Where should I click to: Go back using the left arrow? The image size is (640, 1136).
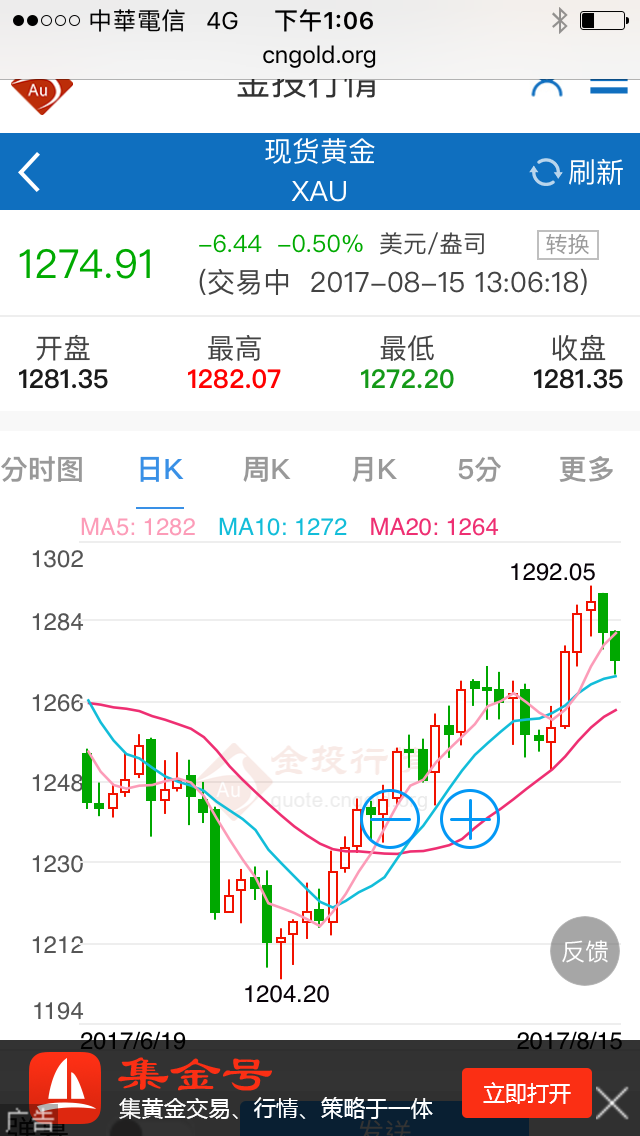(x=30, y=172)
